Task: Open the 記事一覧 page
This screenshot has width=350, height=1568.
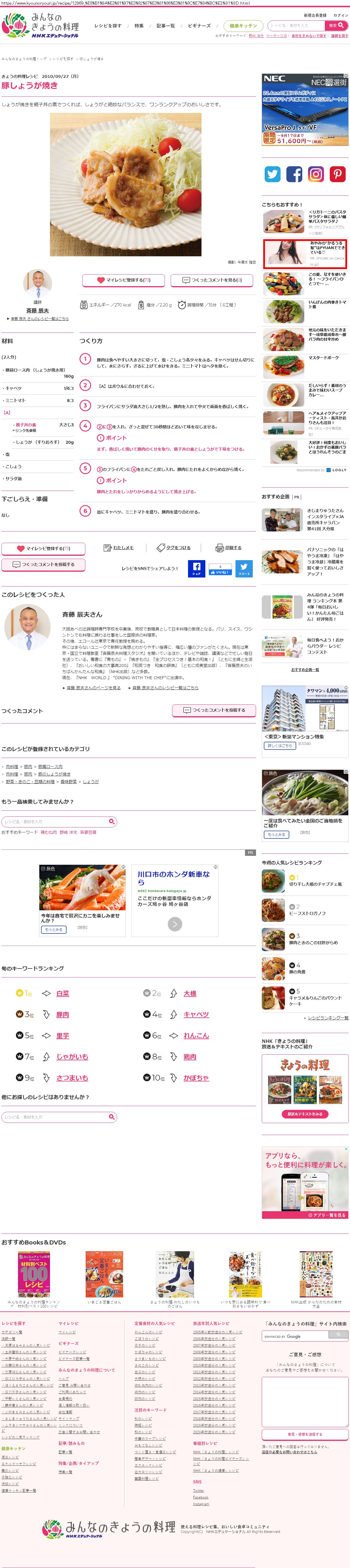Action: (165, 25)
